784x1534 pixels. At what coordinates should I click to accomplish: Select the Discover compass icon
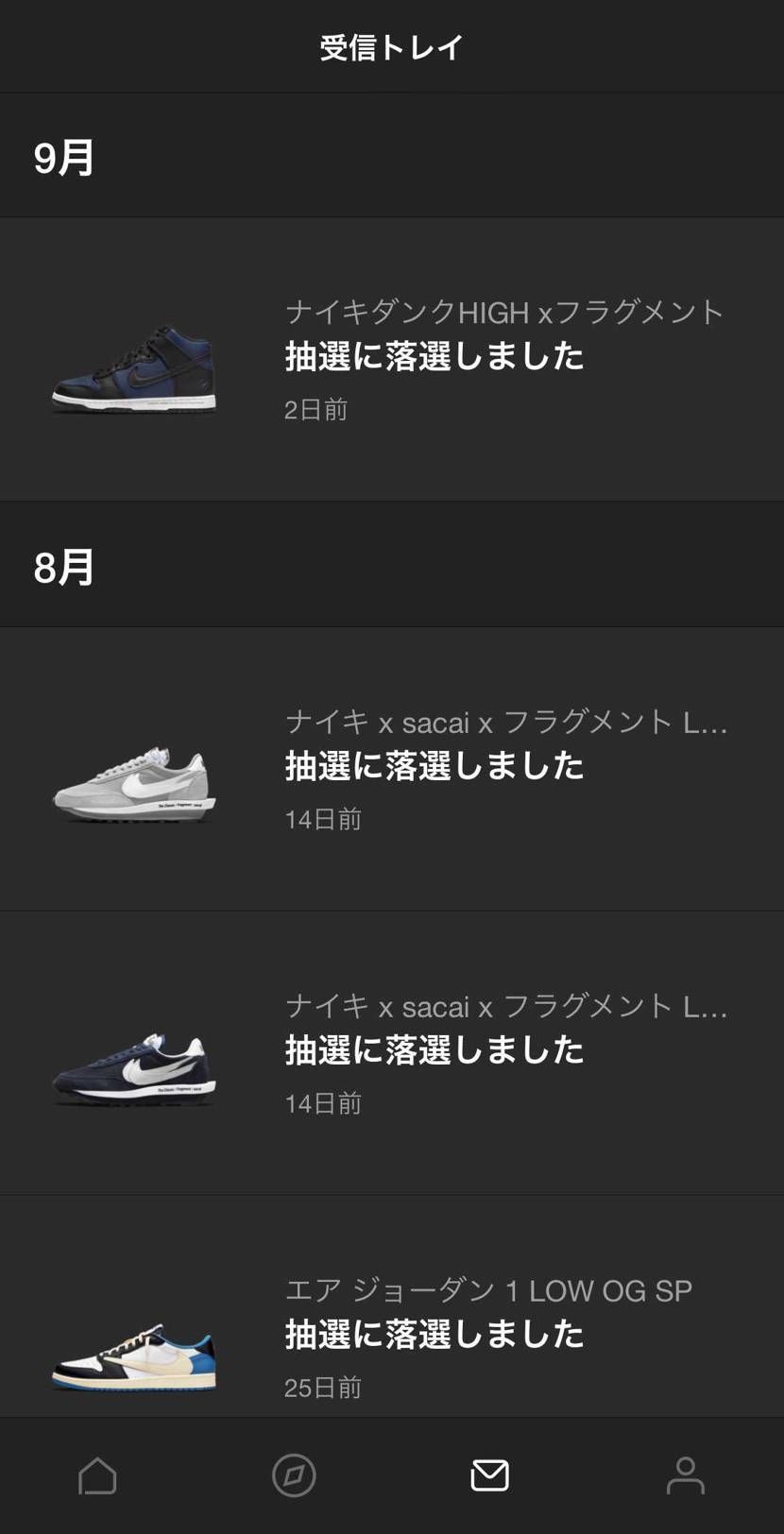click(x=294, y=1474)
